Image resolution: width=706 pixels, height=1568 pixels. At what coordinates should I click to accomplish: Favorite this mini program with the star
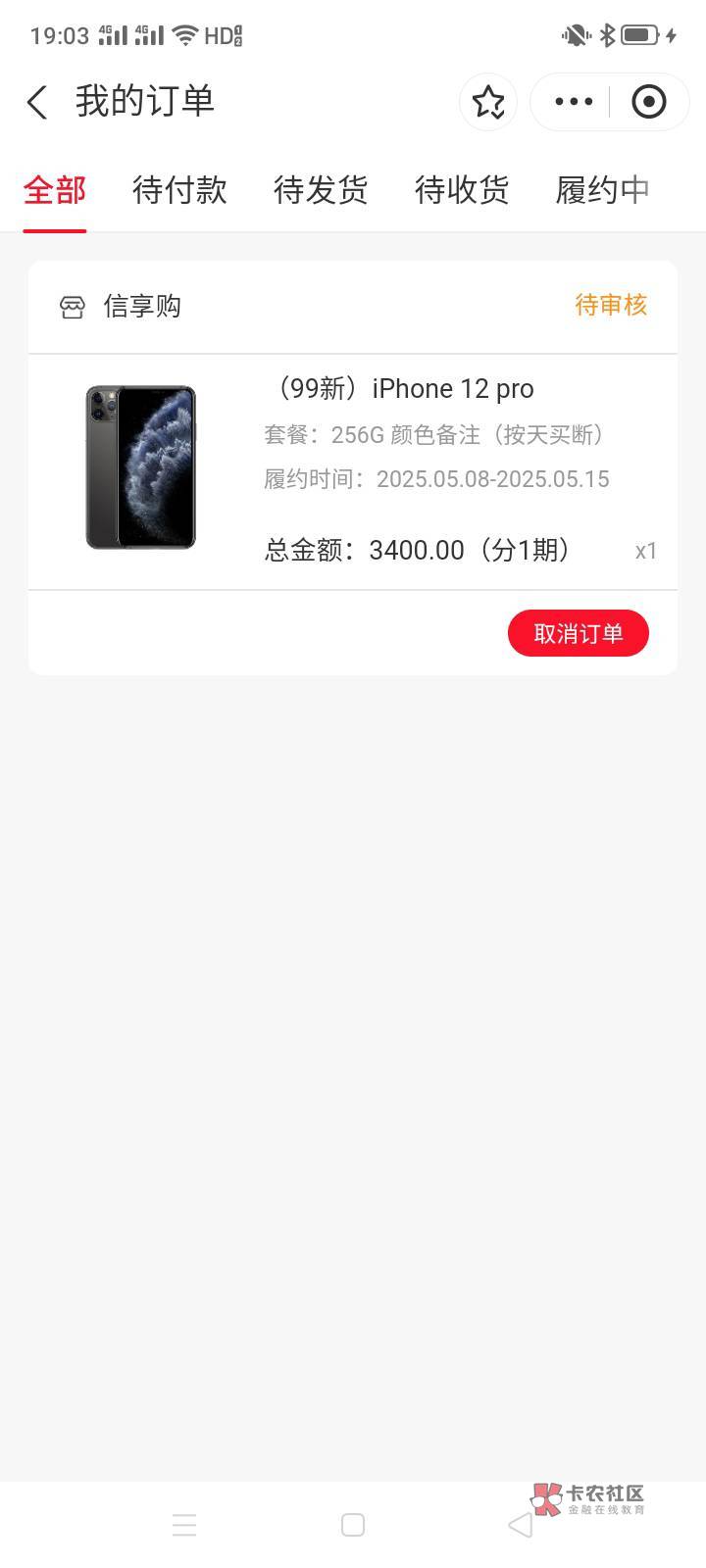click(488, 102)
